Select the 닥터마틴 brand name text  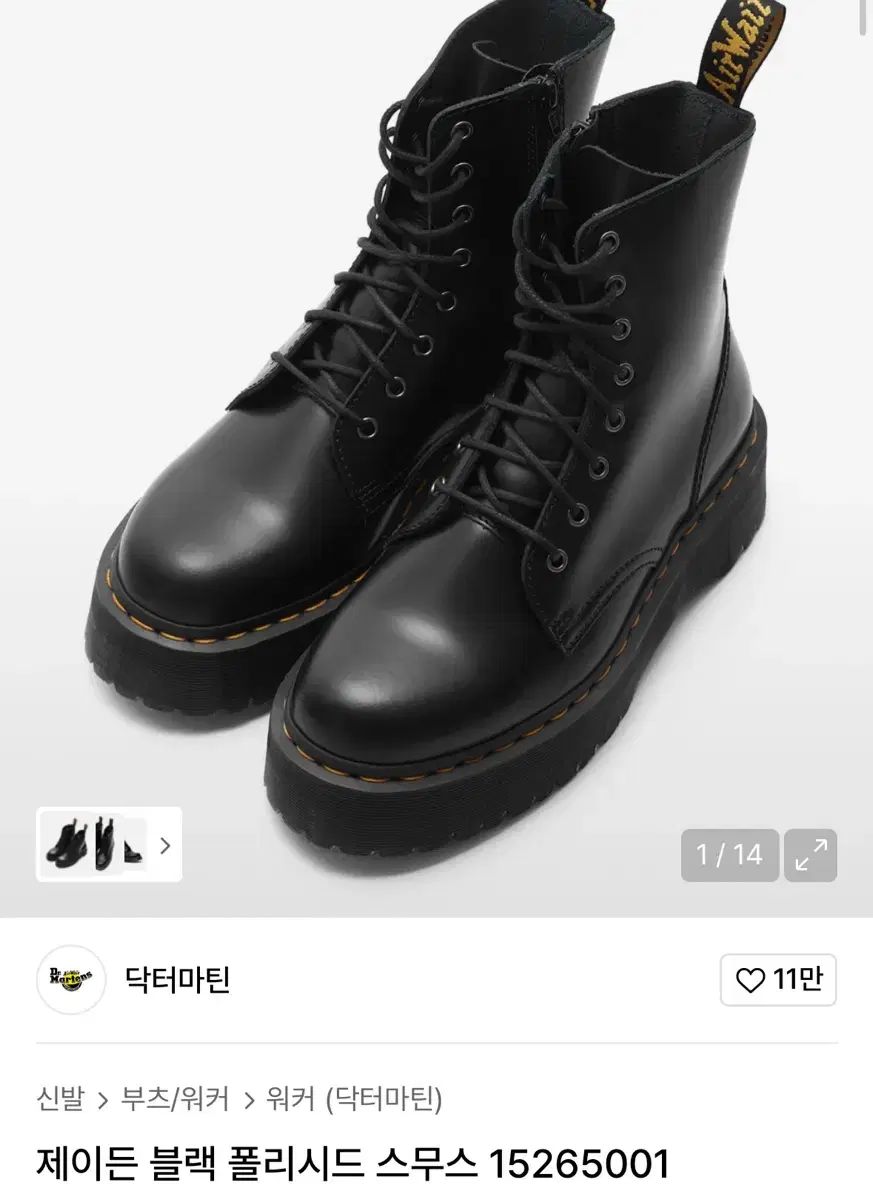pyautogui.click(x=177, y=982)
